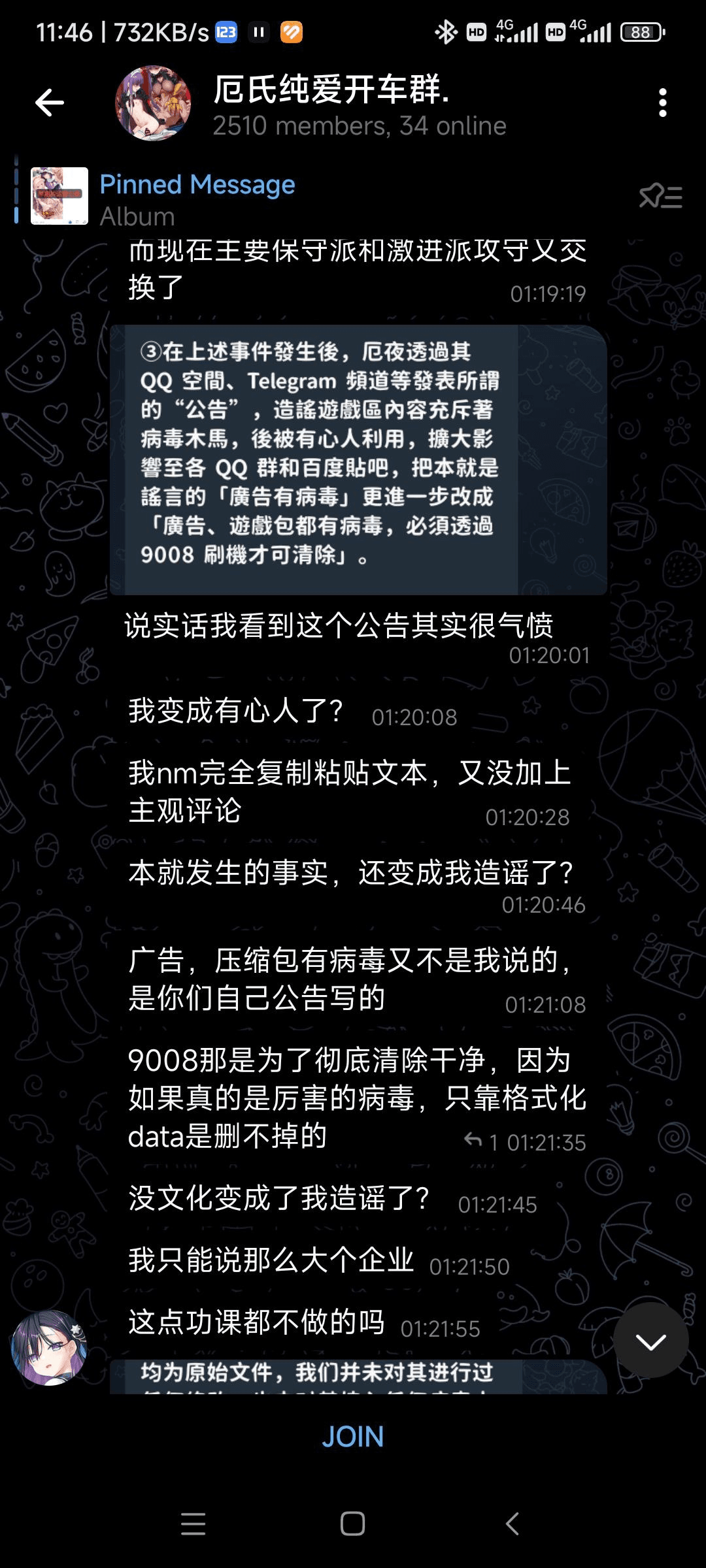Tap the system home button

(x=353, y=1524)
